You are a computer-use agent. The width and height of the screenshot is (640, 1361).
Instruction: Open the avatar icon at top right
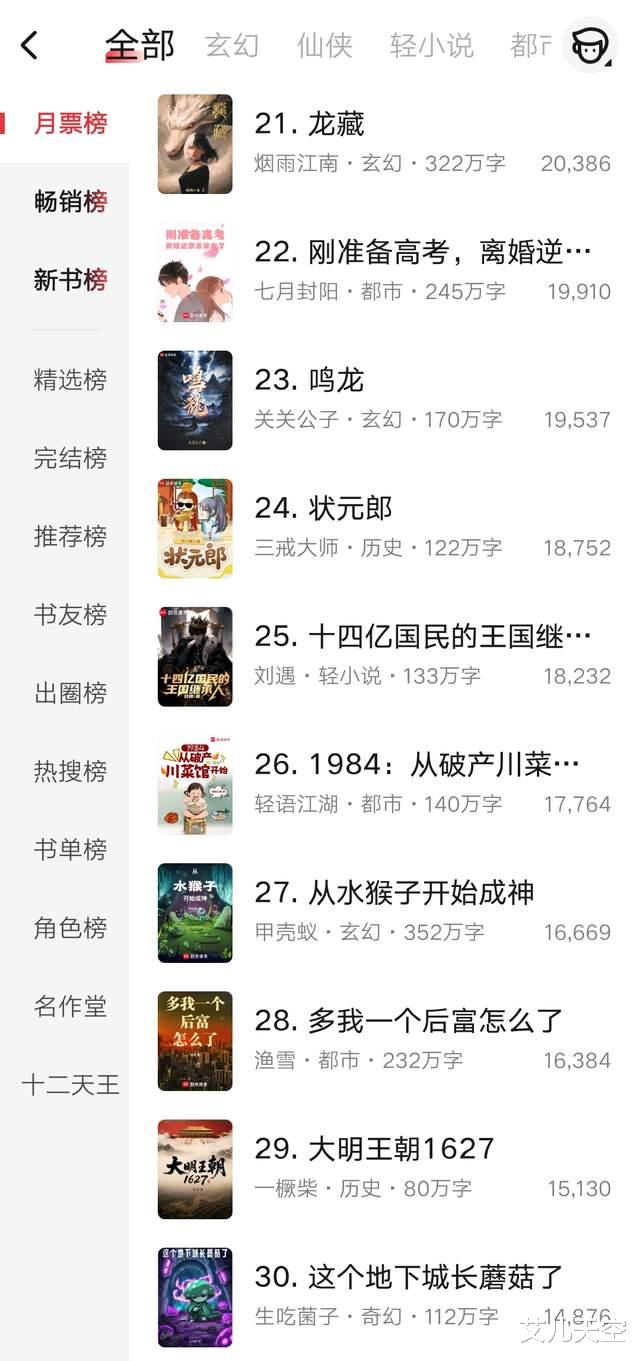[588, 45]
